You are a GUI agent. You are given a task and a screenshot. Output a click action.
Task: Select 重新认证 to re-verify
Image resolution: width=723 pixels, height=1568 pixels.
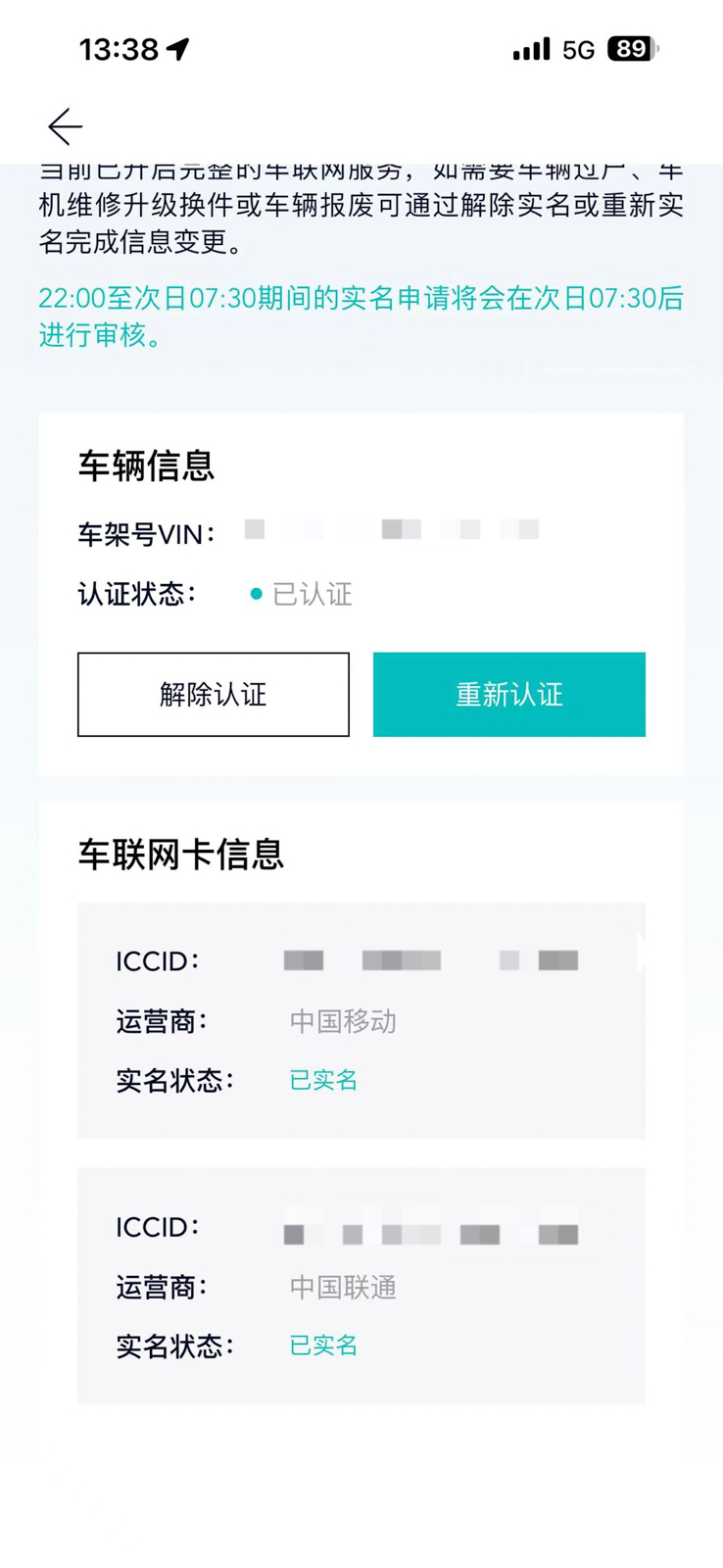tap(508, 694)
